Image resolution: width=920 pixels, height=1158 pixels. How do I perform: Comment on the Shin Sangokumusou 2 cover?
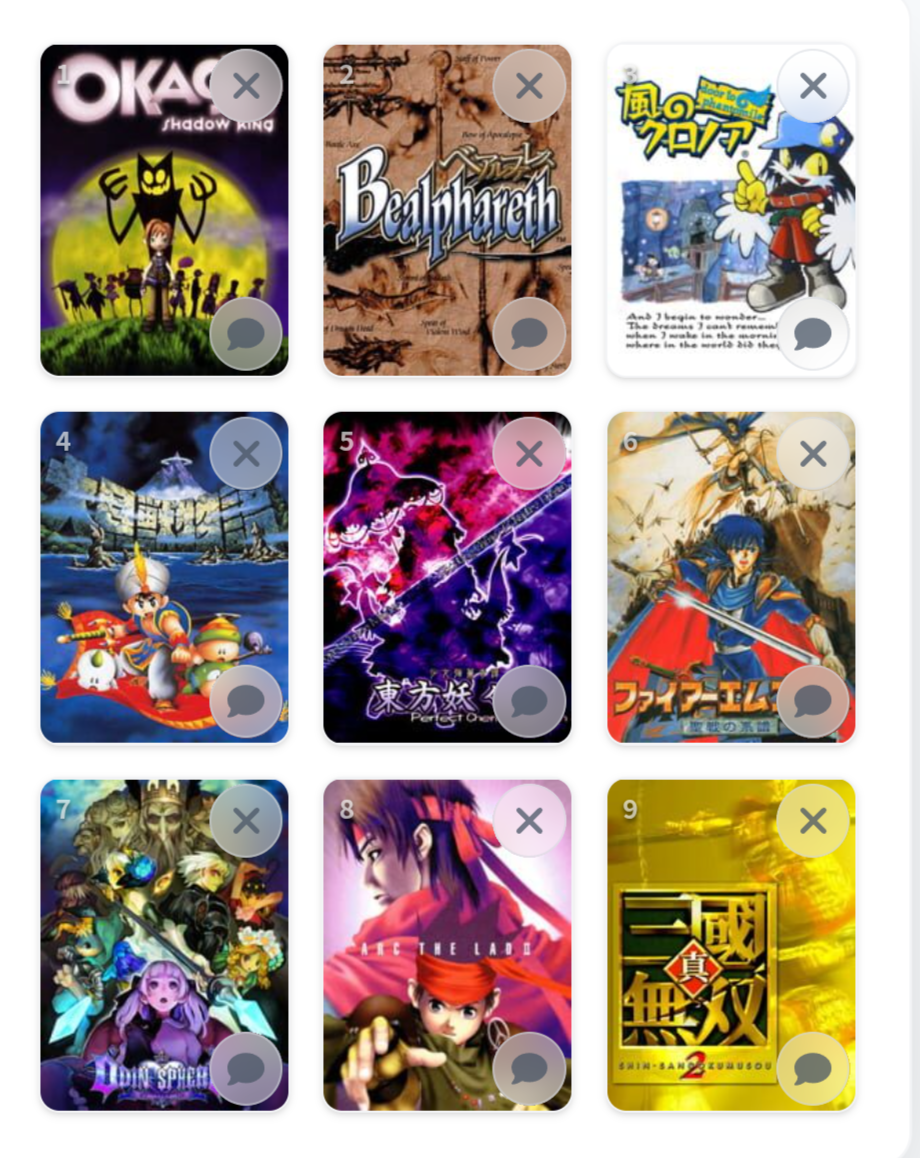[813, 1069]
